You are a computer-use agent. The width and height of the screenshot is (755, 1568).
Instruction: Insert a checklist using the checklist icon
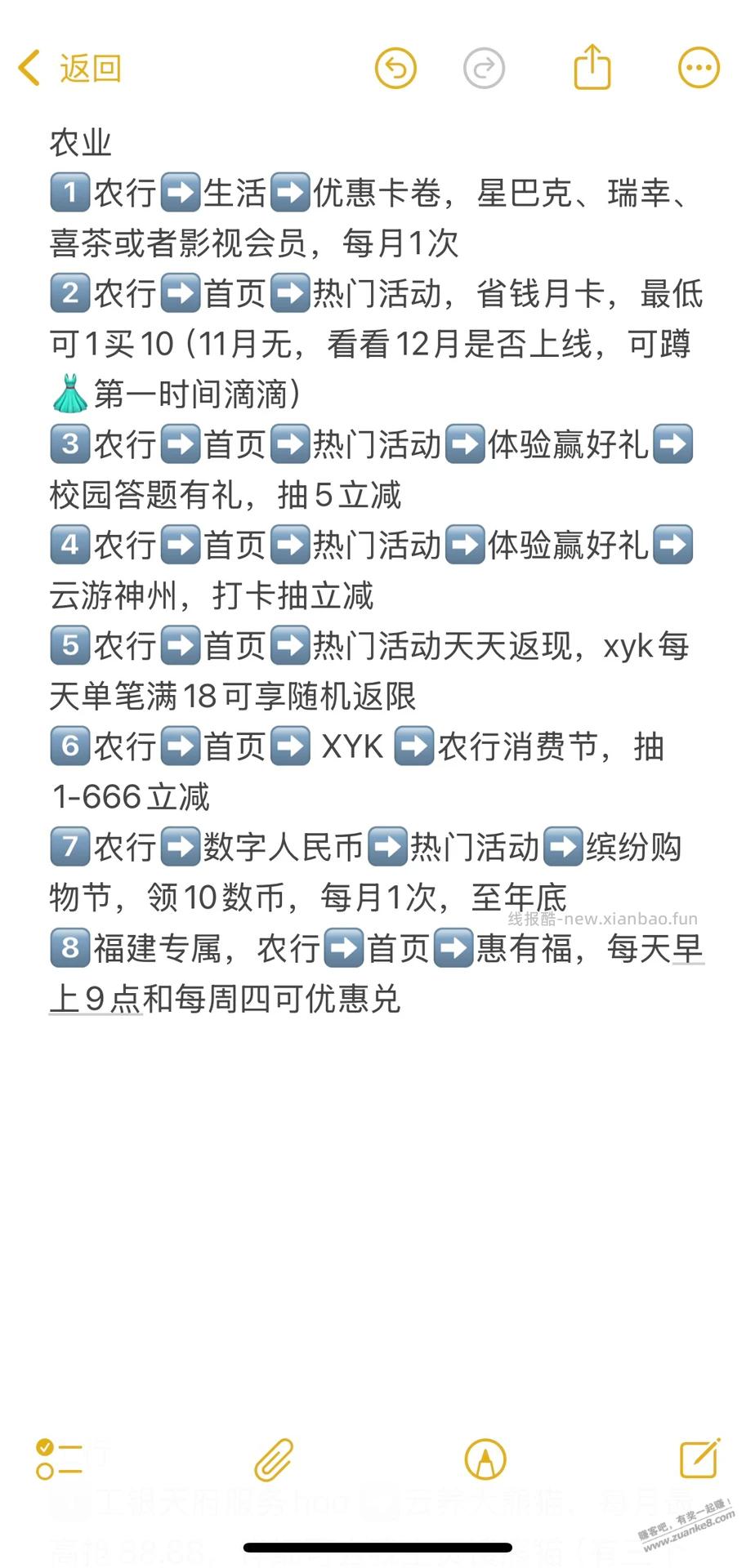[x=56, y=1458]
